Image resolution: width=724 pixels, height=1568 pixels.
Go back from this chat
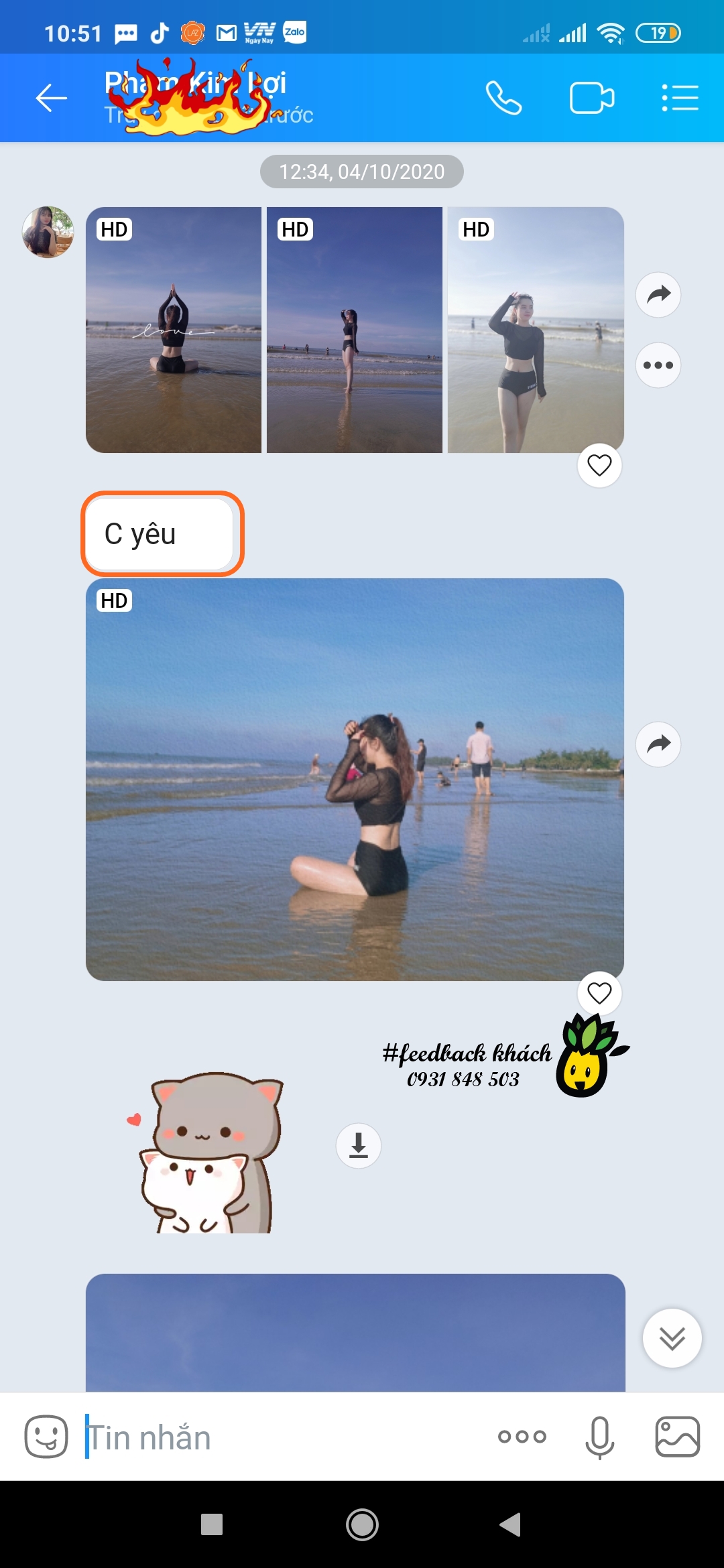pyautogui.click(x=51, y=99)
